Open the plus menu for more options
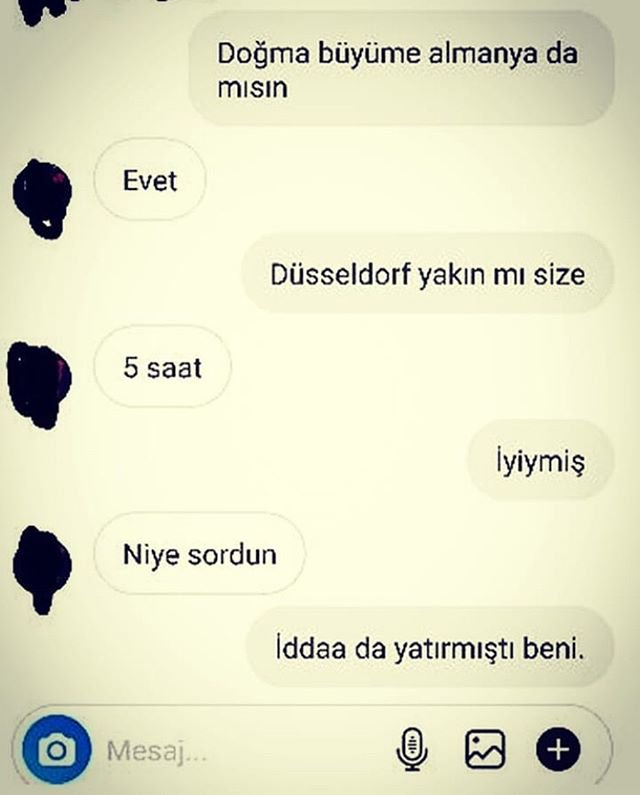The height and width of the screenshot is (795, 640). click(x=558, y=749)
